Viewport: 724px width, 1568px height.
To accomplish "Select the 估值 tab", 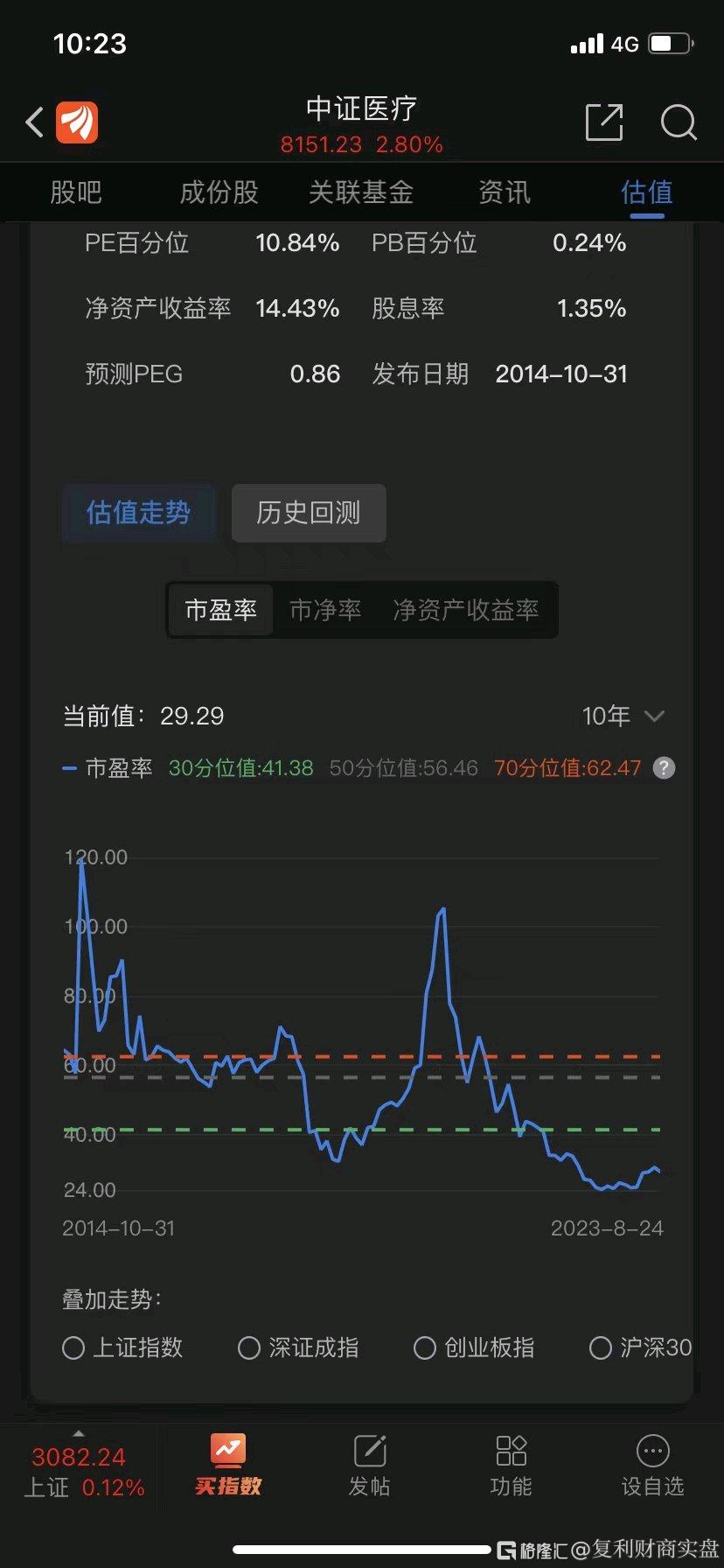I will coord(647,192).
